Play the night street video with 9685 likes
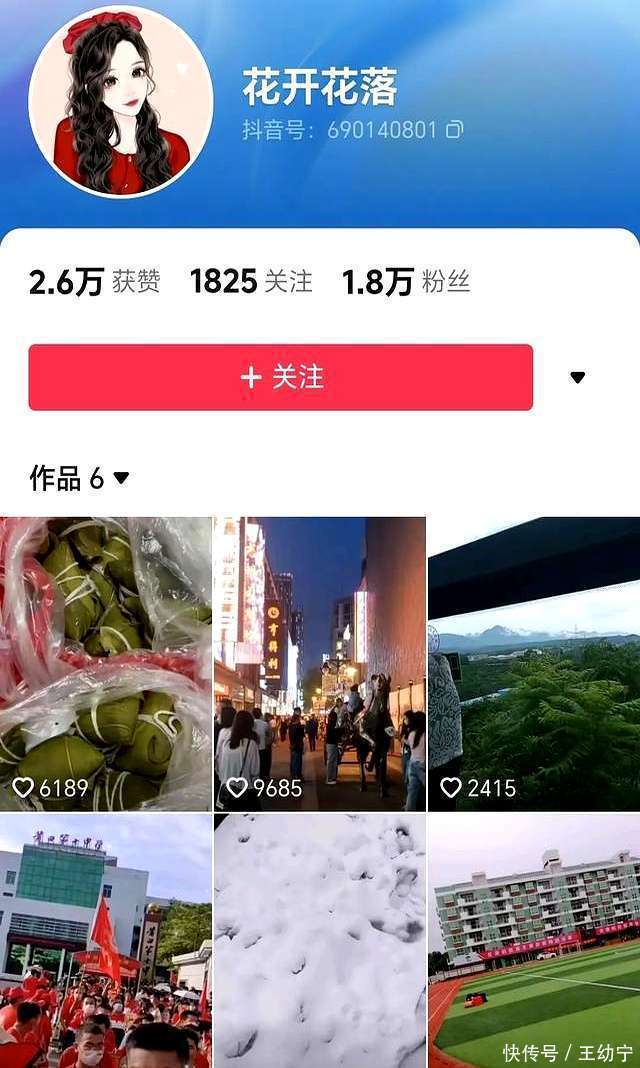 [319, 663]
